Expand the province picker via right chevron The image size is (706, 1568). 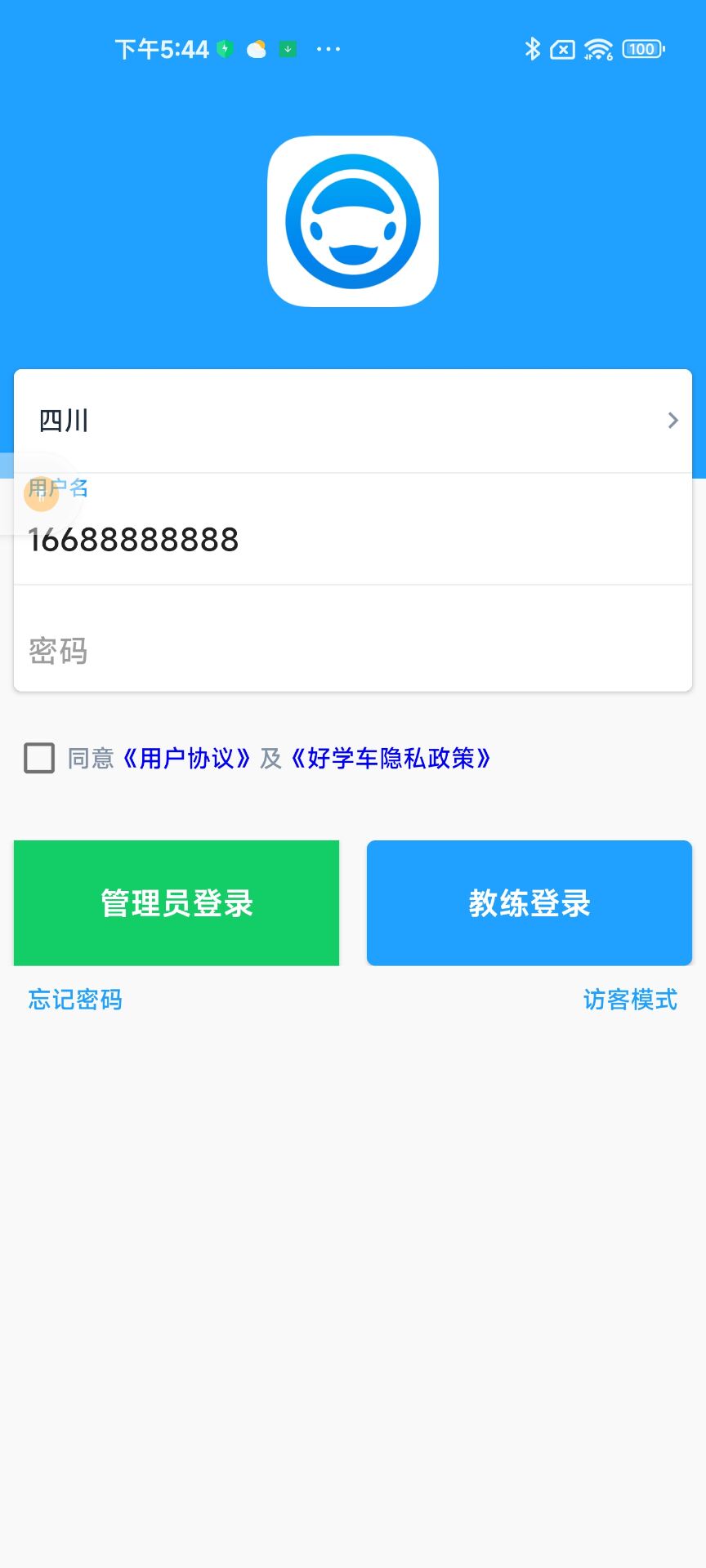click(x=672, y=421)
